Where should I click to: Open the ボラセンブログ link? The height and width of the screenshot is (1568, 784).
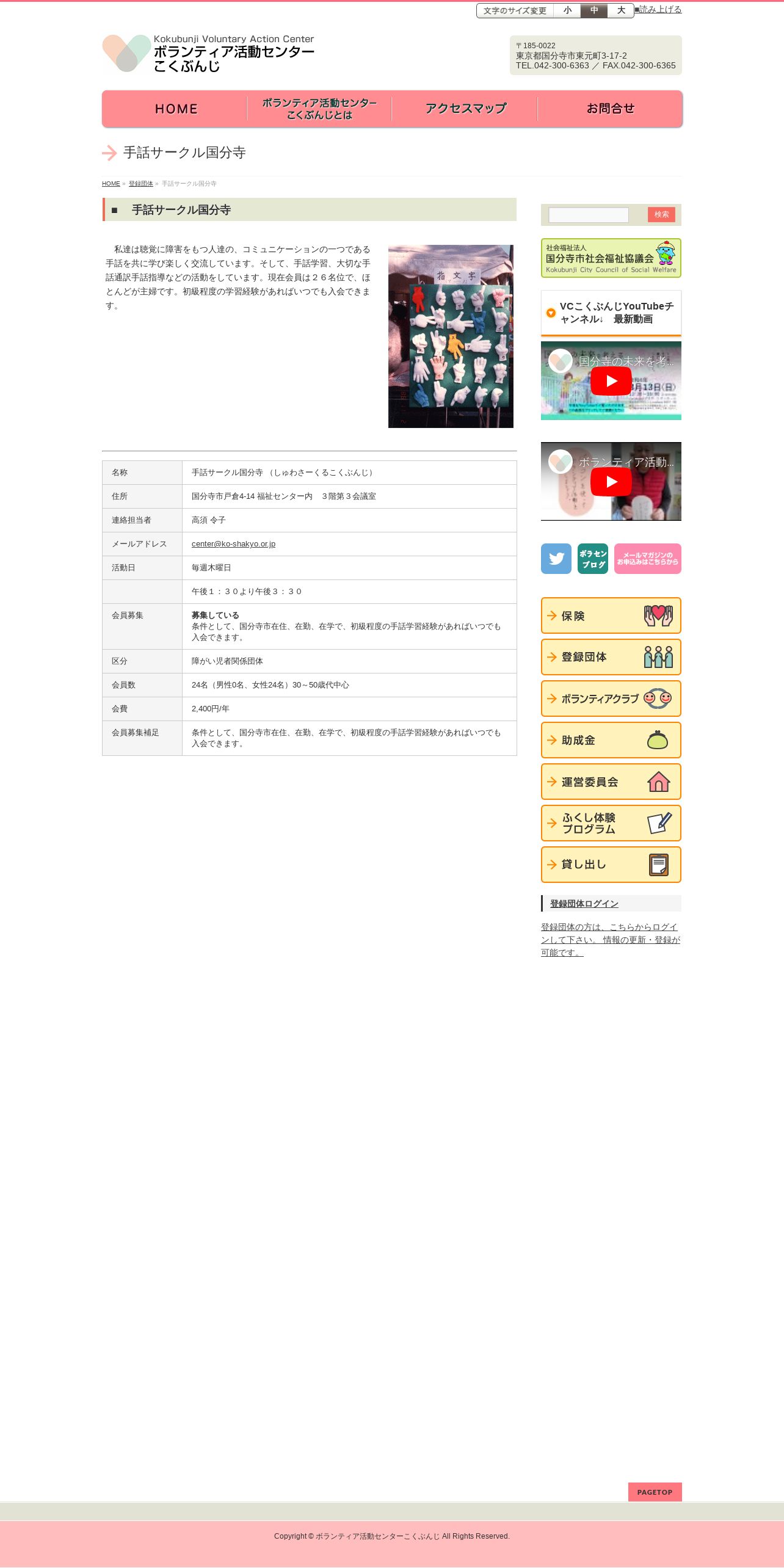click(x=593, y=559)
